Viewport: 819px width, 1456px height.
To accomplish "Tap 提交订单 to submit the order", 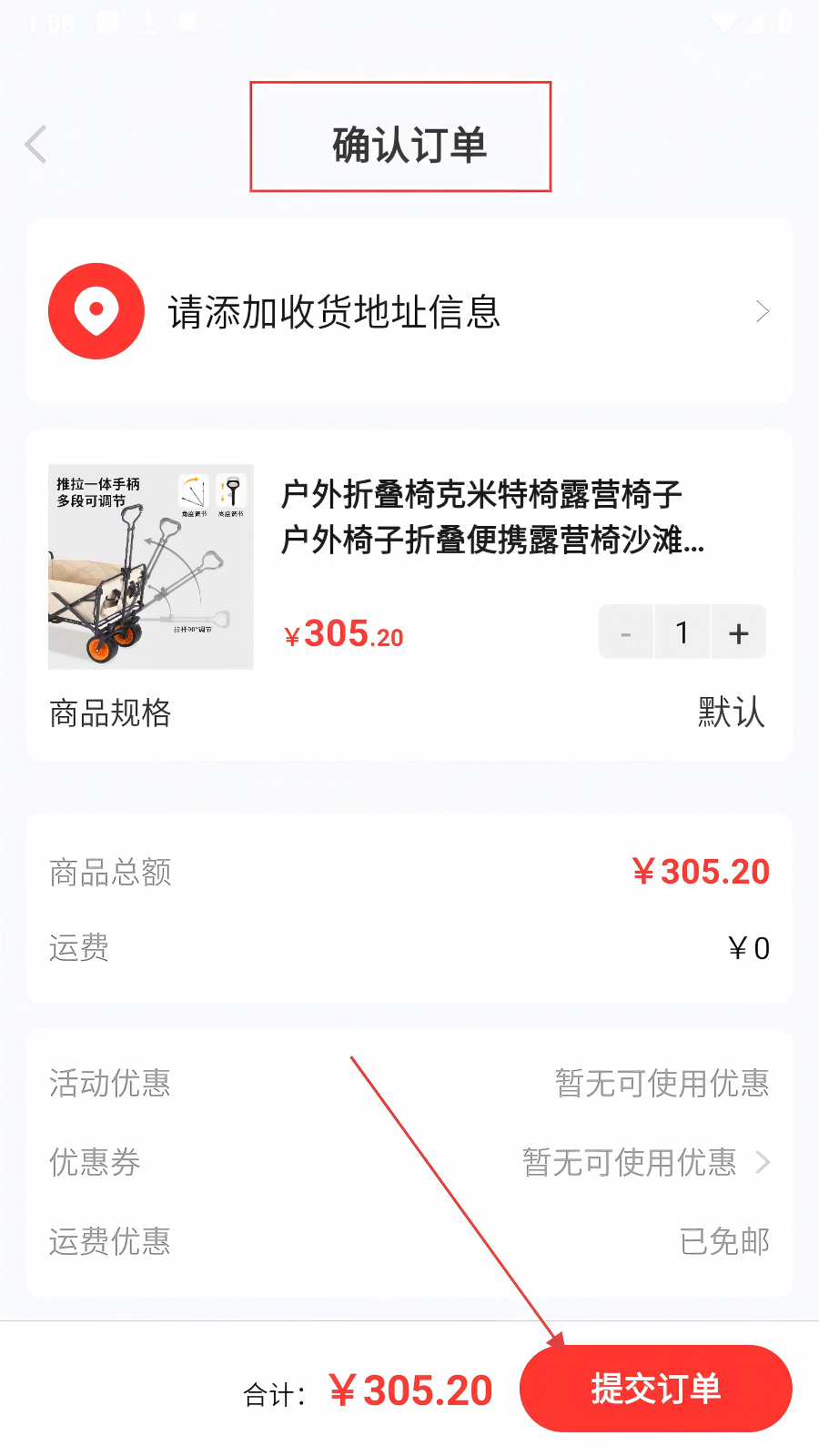I will 655,1389.
